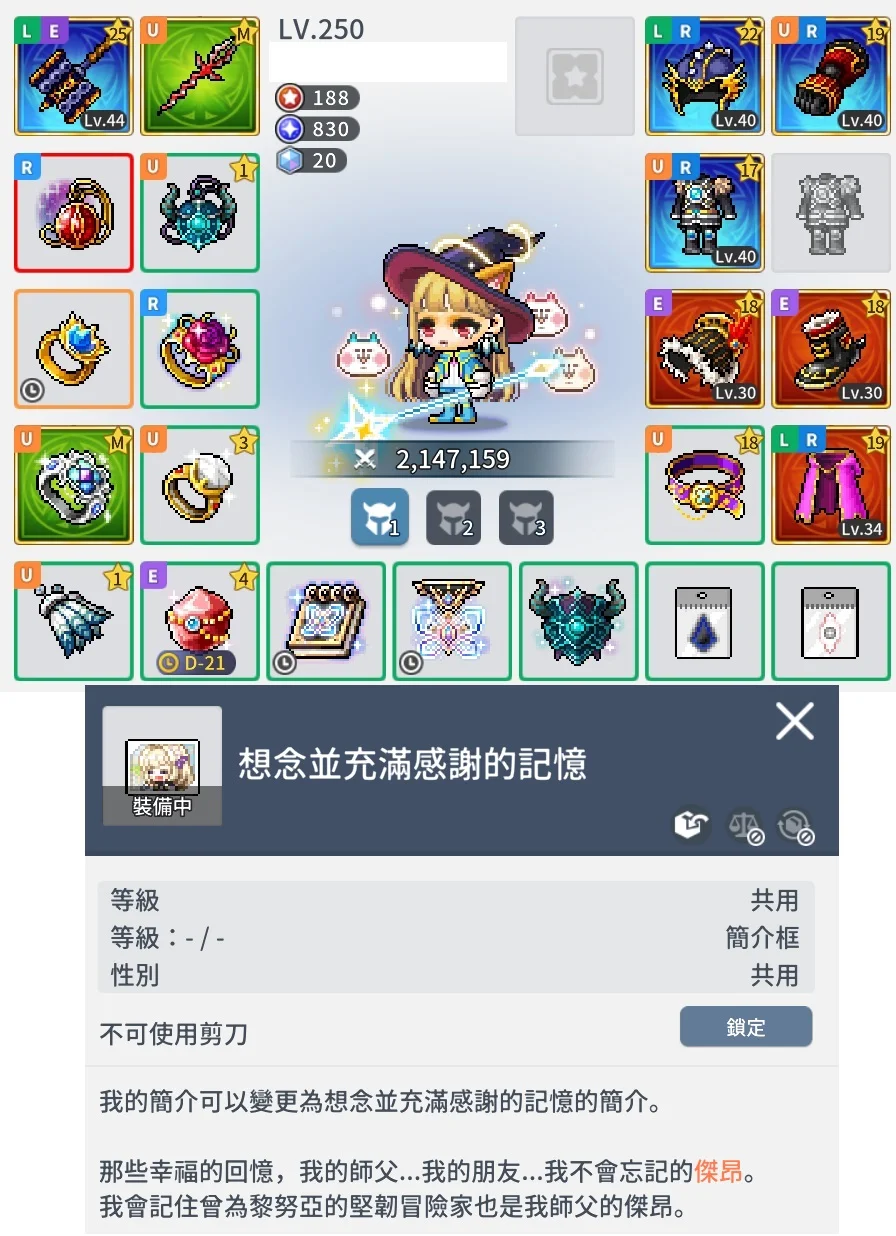896x1236 pixels.
Task: Open the purple belt with 18 stars
Action: click(705, 485)
